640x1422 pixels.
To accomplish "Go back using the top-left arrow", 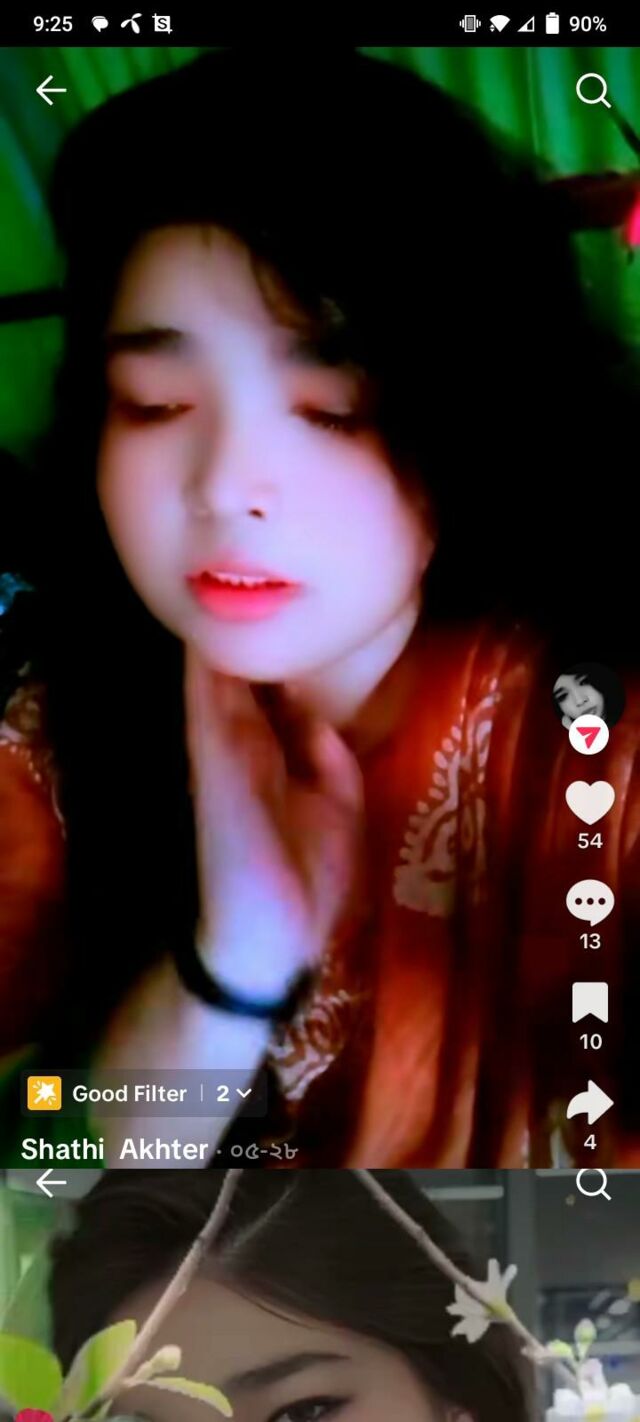I will [x=51, y=91].
